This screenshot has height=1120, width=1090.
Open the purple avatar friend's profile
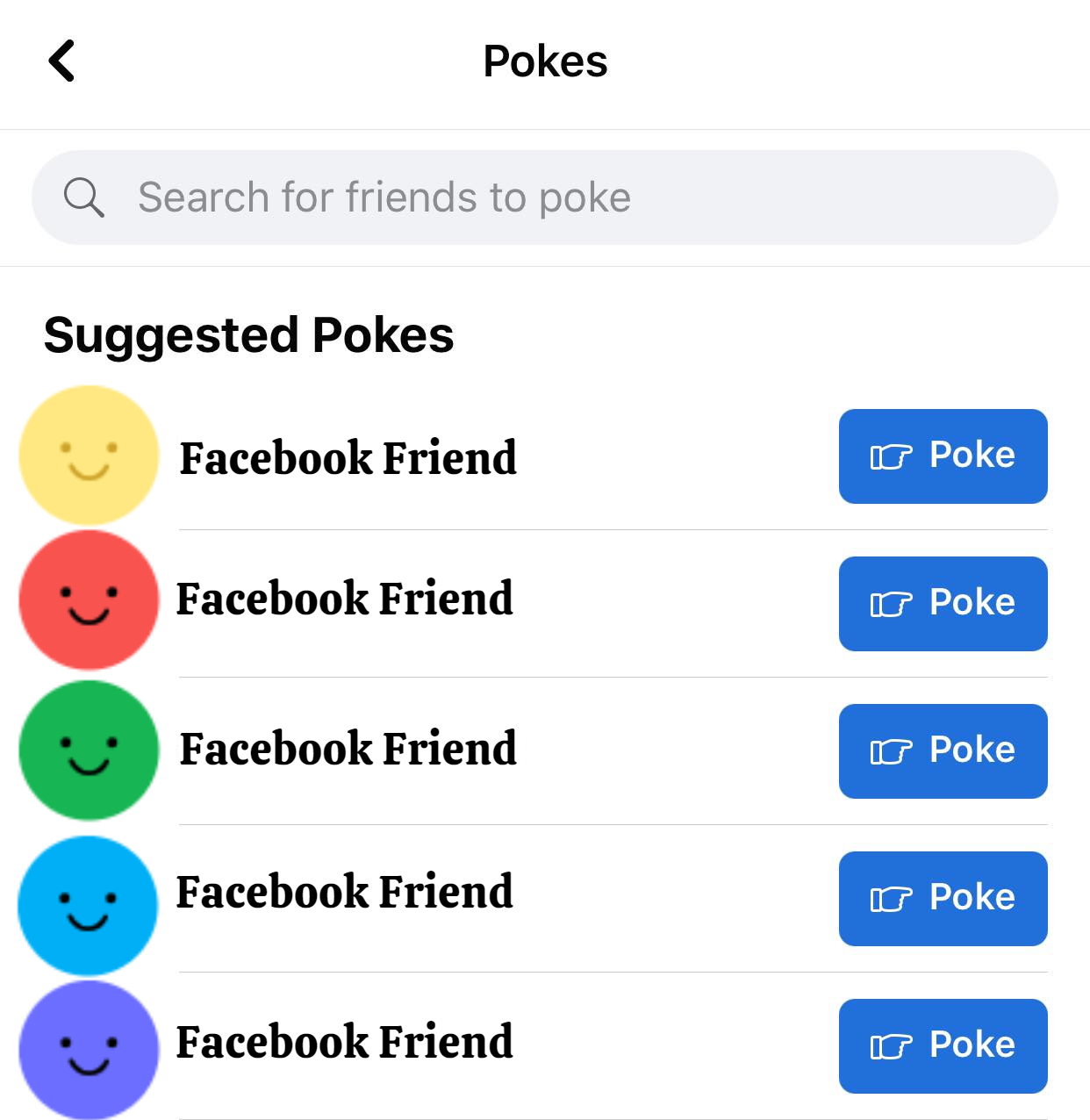tap(89, 1050)
